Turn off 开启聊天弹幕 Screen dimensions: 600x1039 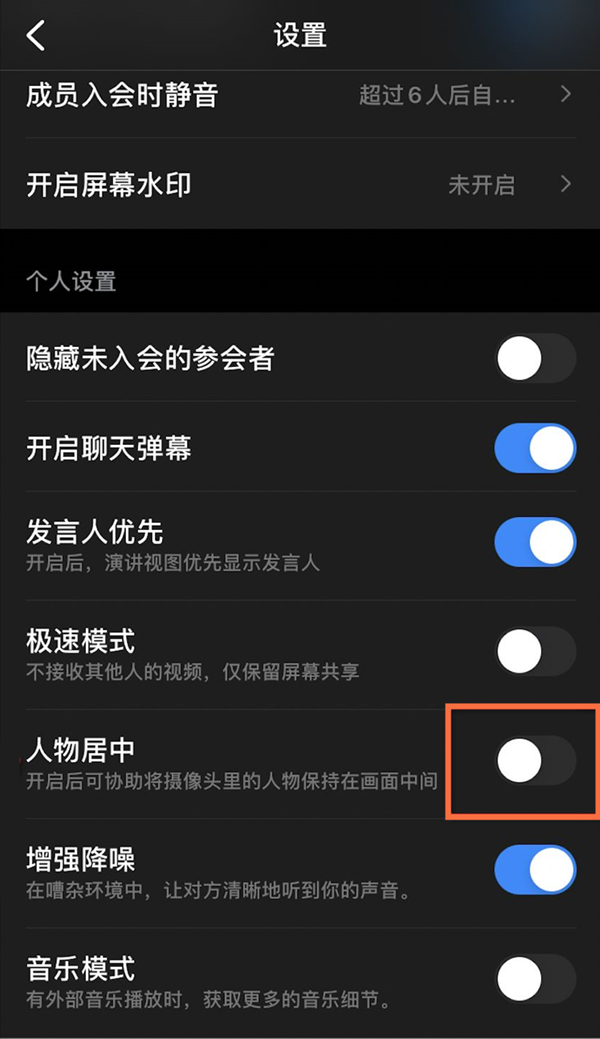click(x=535, y=448)
